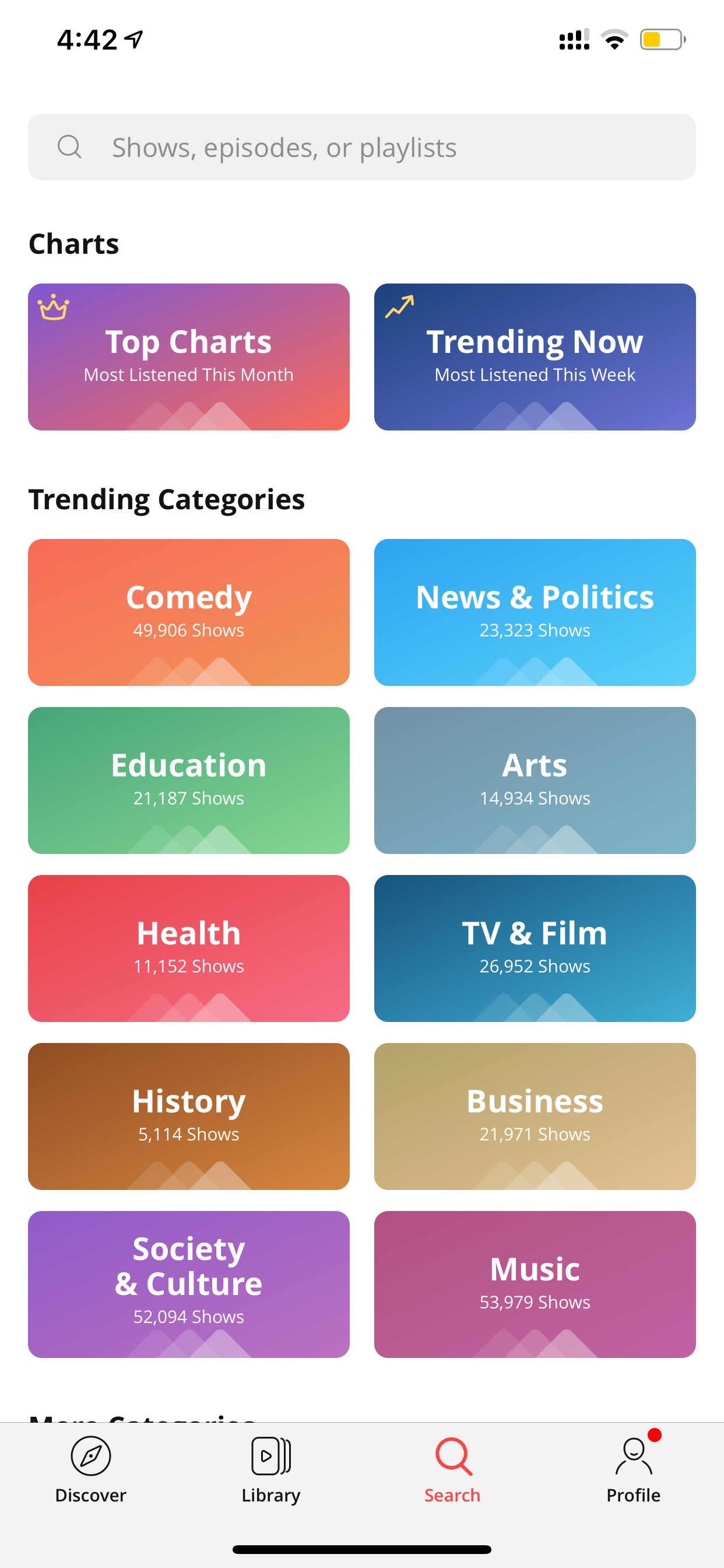
Task: Open the Top Charts card
Action: coord(189,356)
